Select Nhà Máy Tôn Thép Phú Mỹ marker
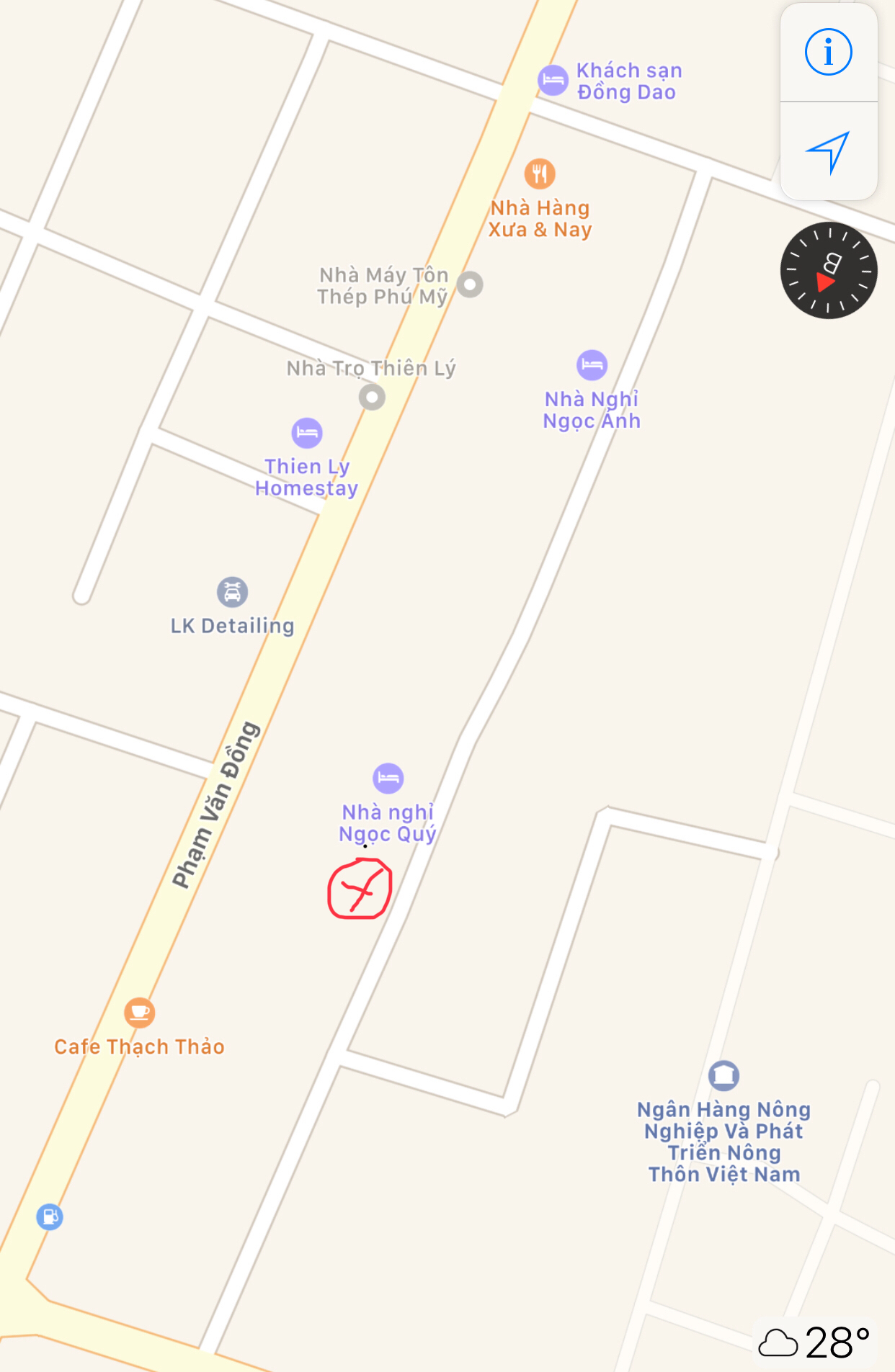Screen dimensions: 895x1372 click(x=470, y=284)
